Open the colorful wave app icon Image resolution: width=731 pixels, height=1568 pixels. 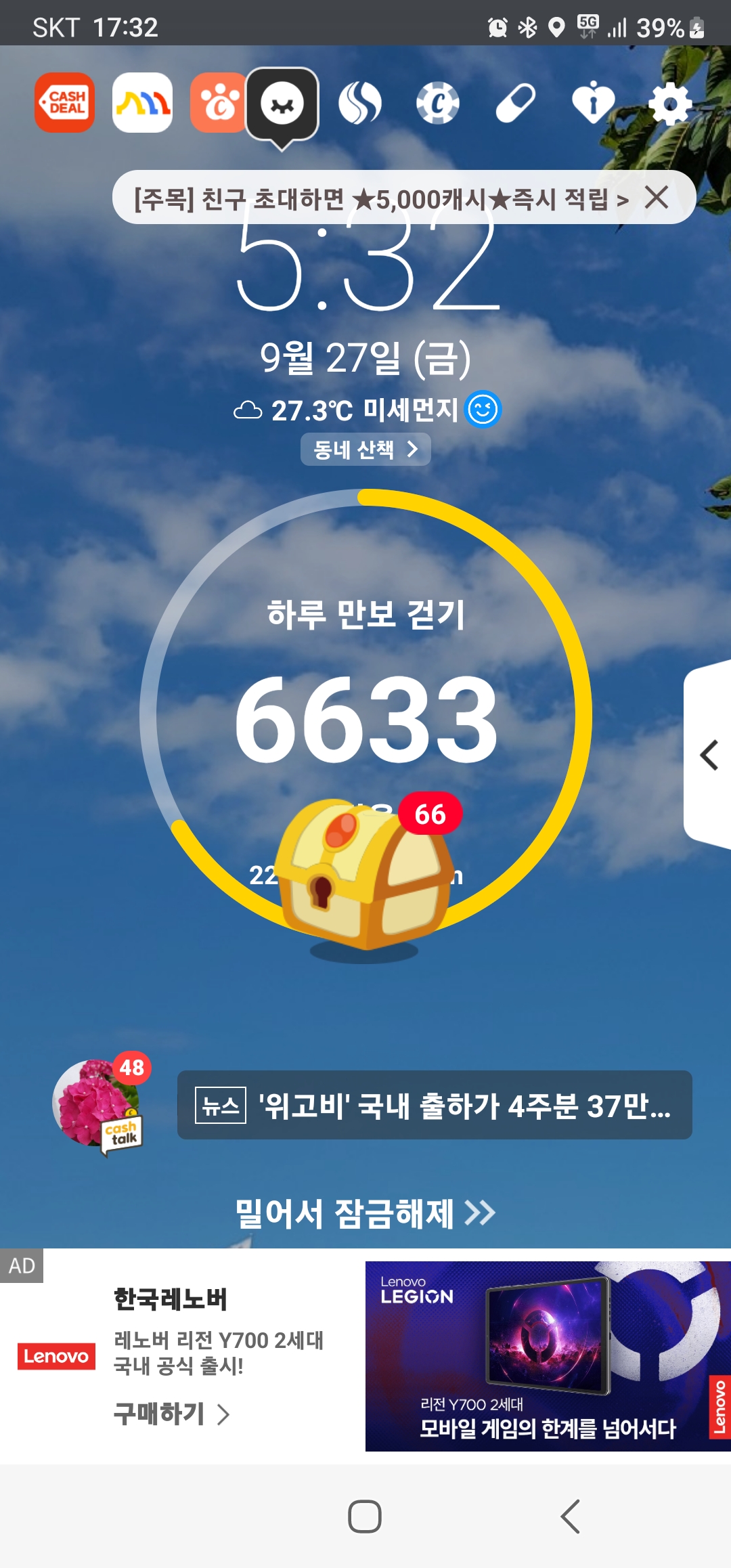coord(142,103)
